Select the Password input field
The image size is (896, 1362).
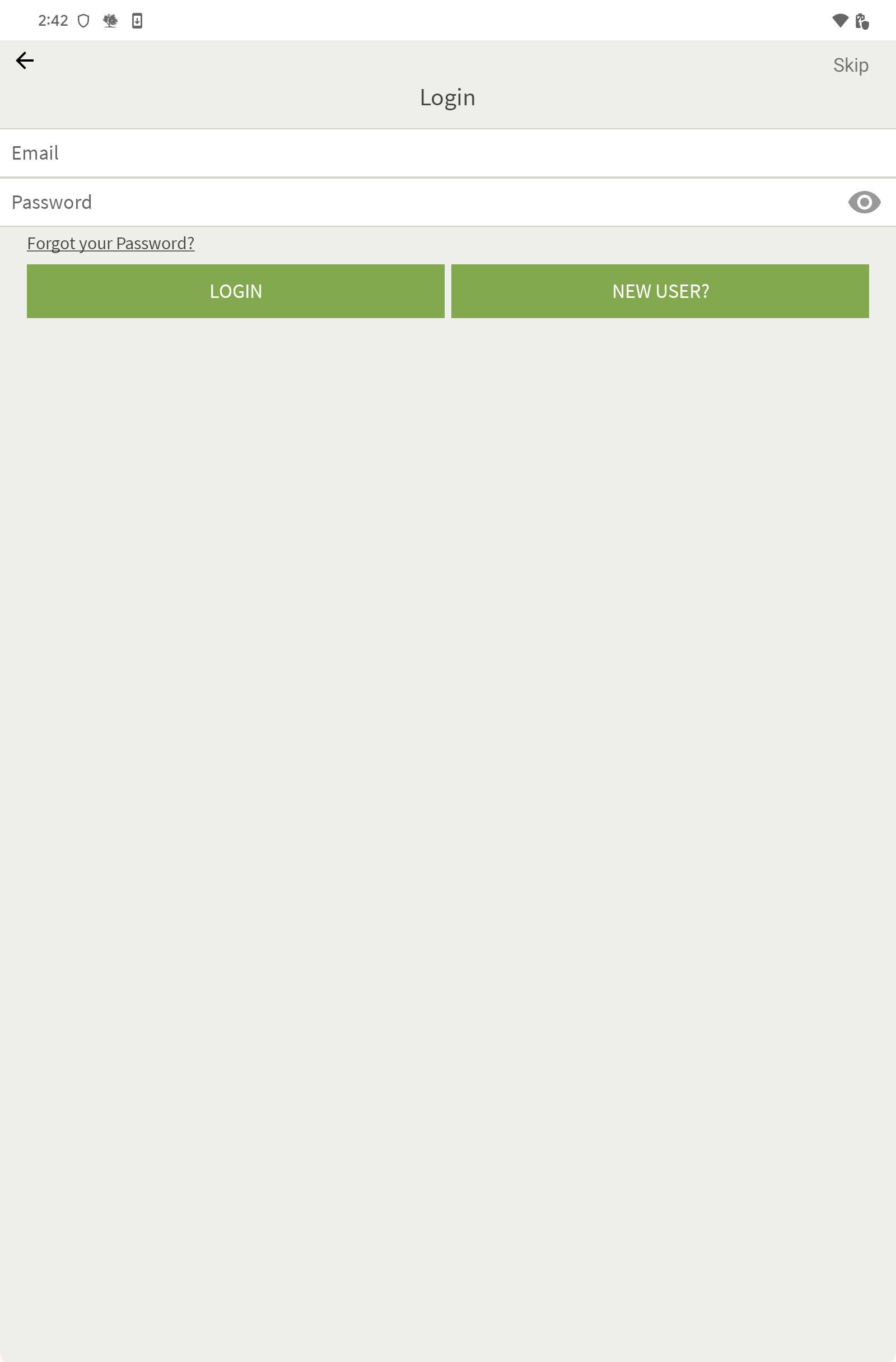(x=400, y=203)
